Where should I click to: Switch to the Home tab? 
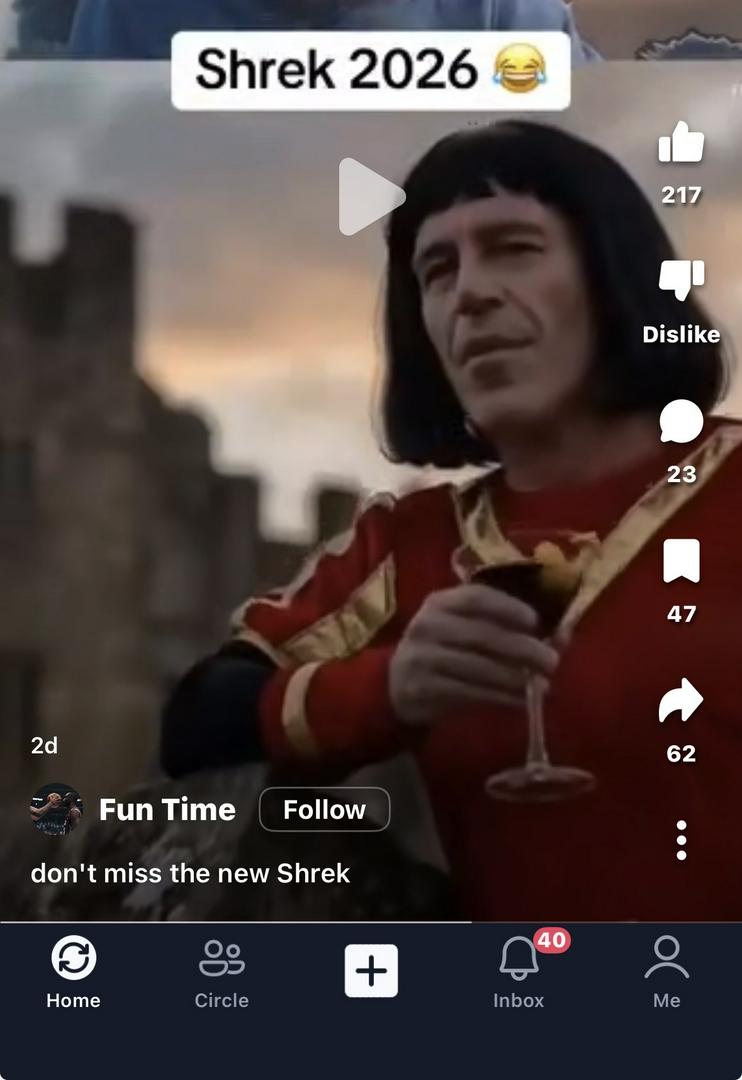coord(73,972)
